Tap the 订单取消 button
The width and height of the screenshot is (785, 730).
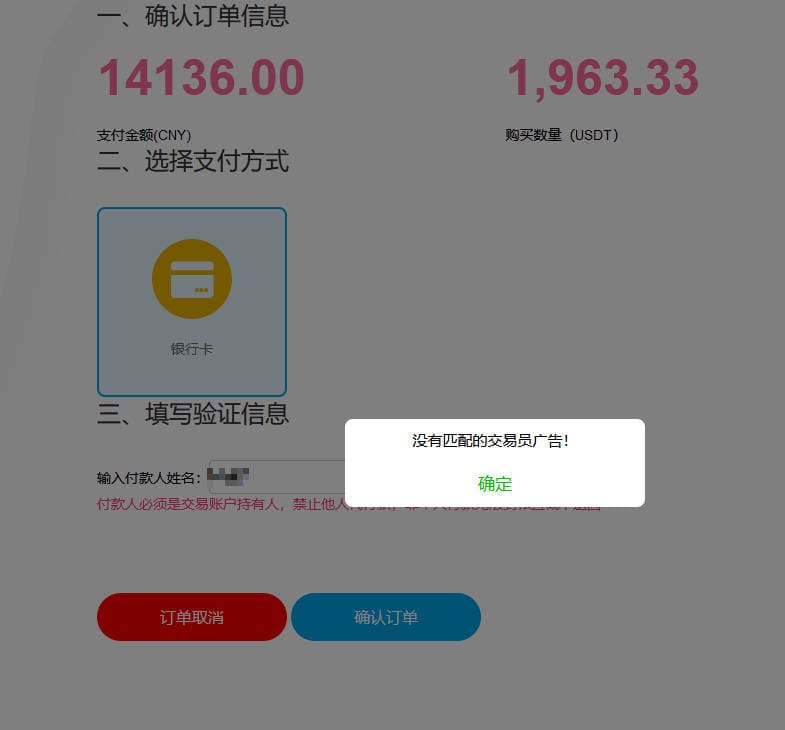click(x=192, y=617)
